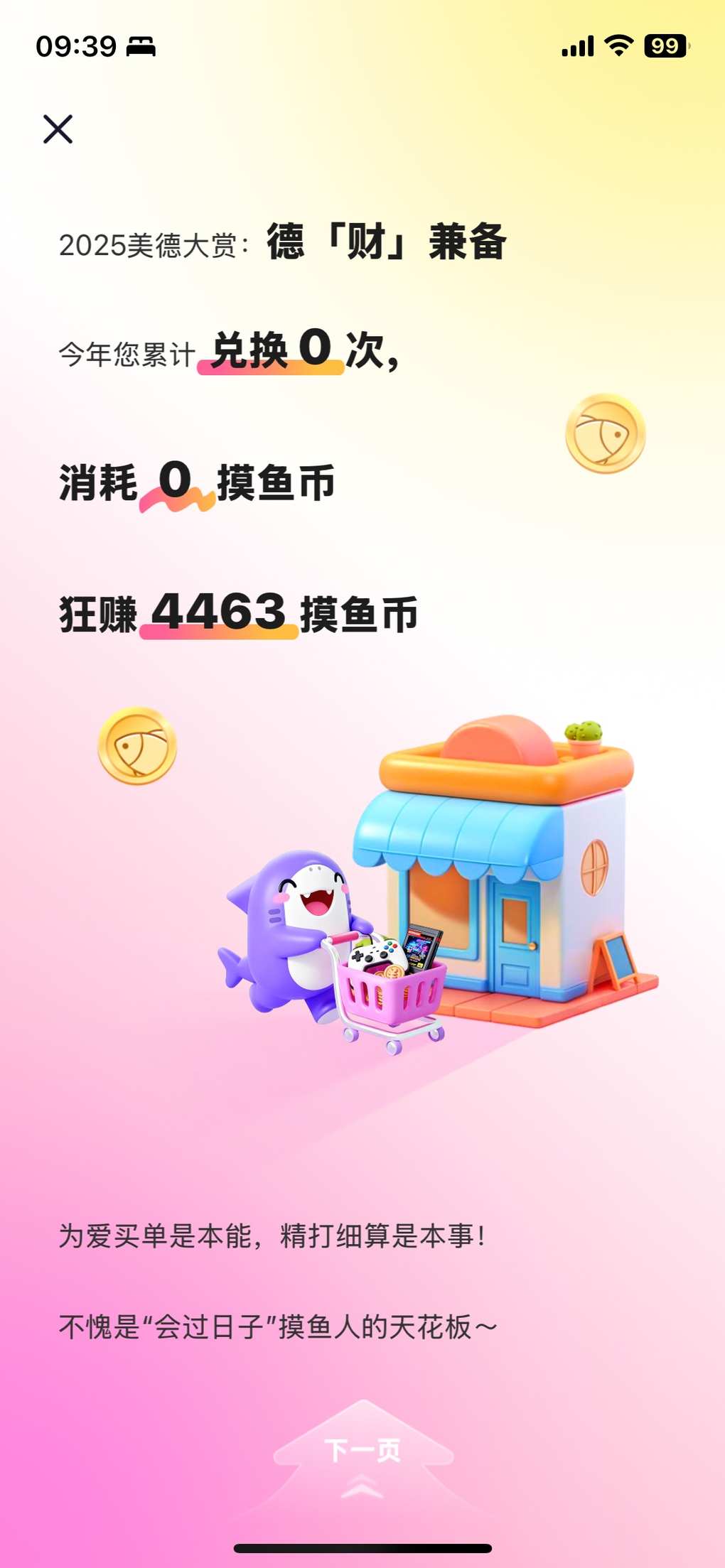725x1568 pixels.
Task: Go to next page via 下一页
Action: tap(362, 1451)
